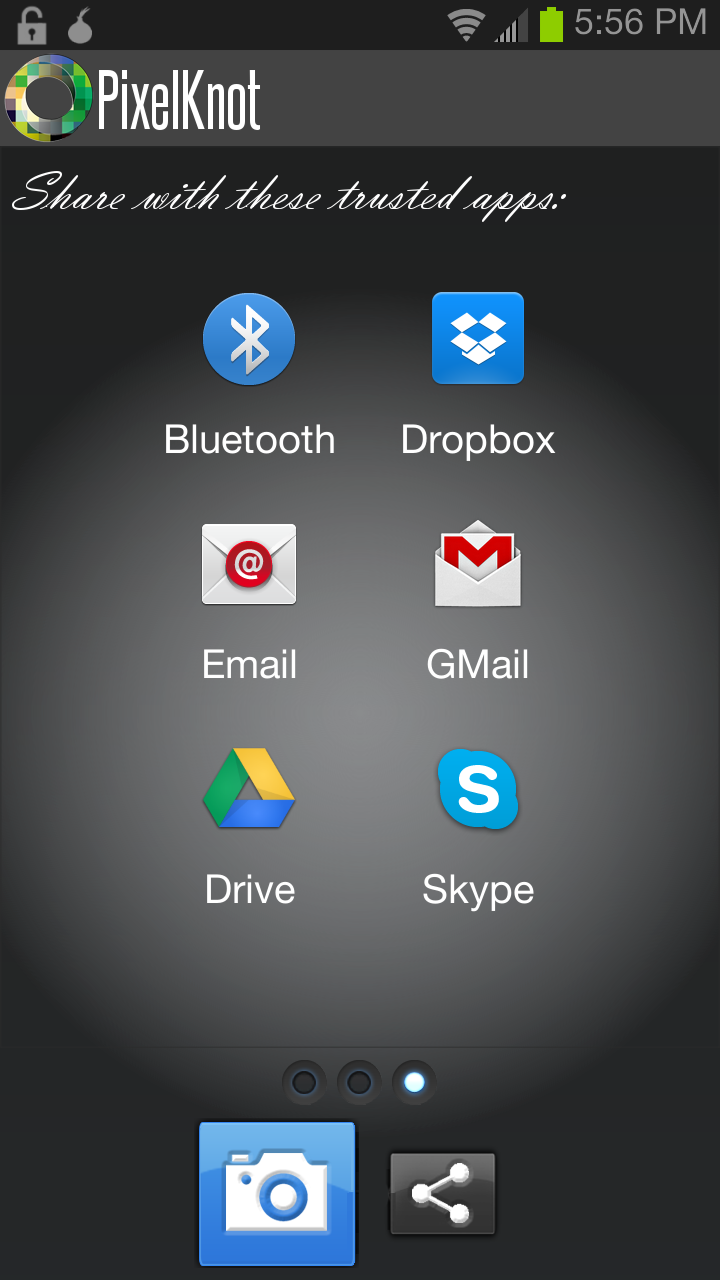The width and height of the screenshot is (720, 1280).
Task: Share through the GMail icon
Action: [477, 564]
